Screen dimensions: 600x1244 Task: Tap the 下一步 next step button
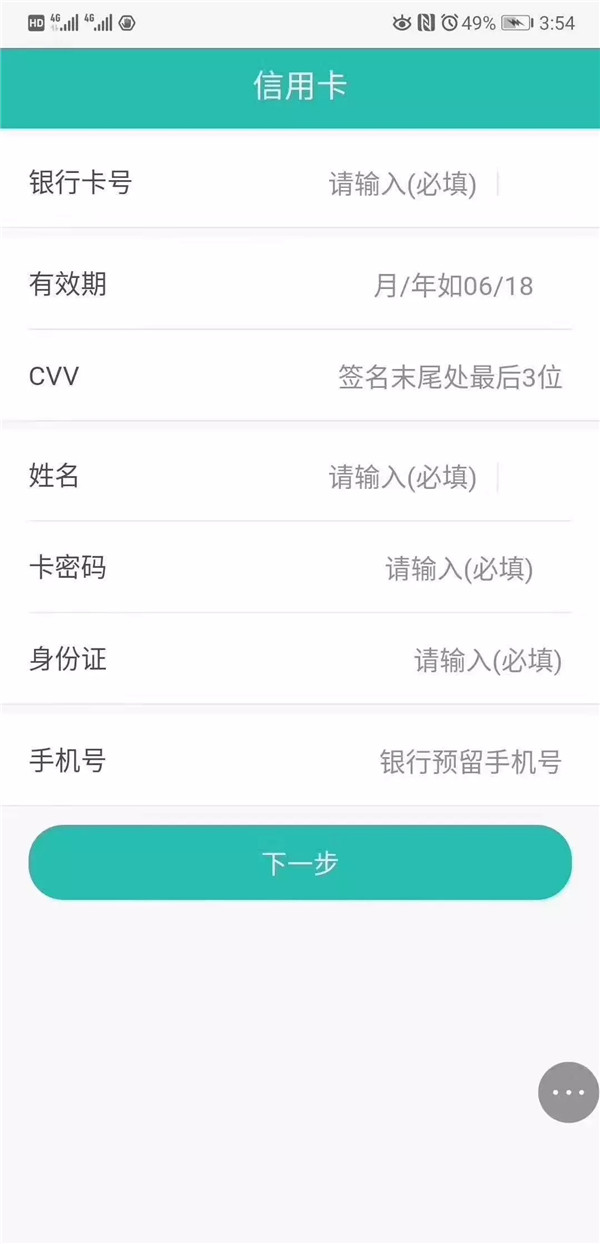[x=300, y=863]
